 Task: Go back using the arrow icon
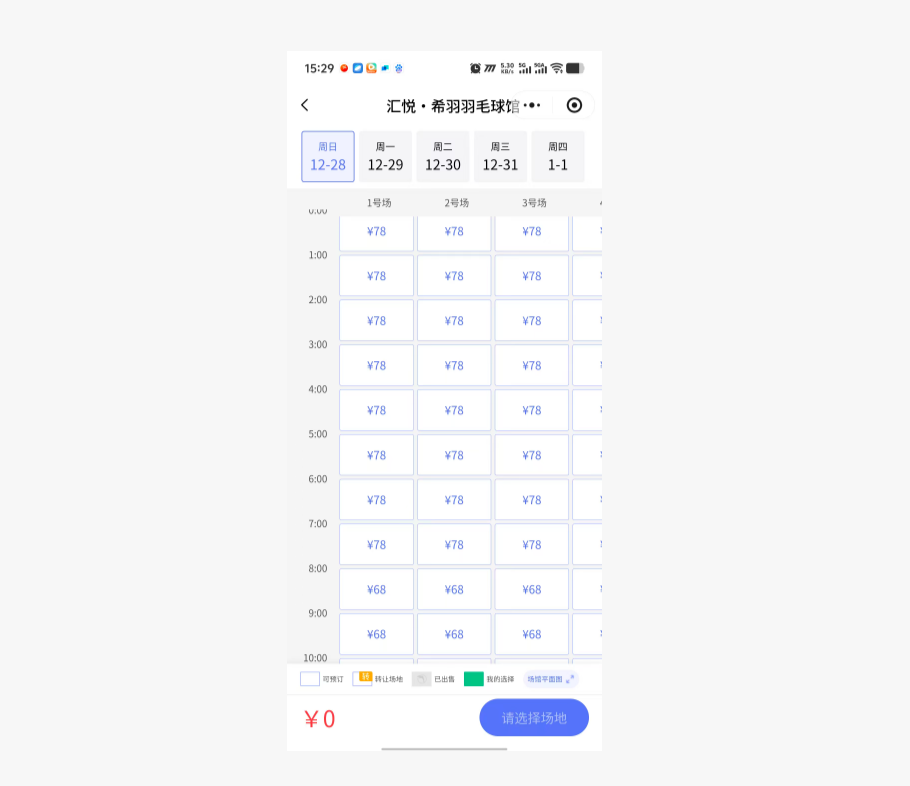tap(305, 105)
